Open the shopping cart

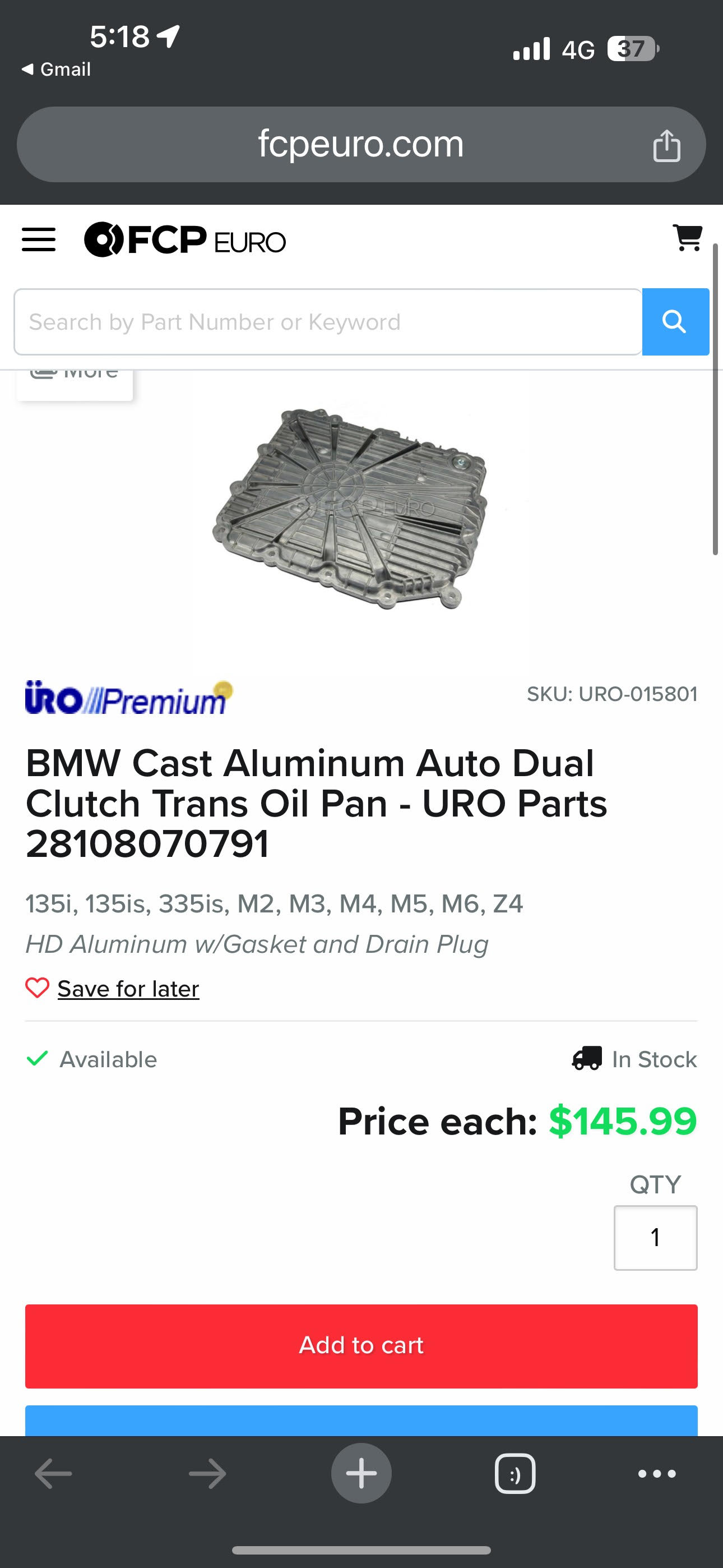click(x=688, y=238)
